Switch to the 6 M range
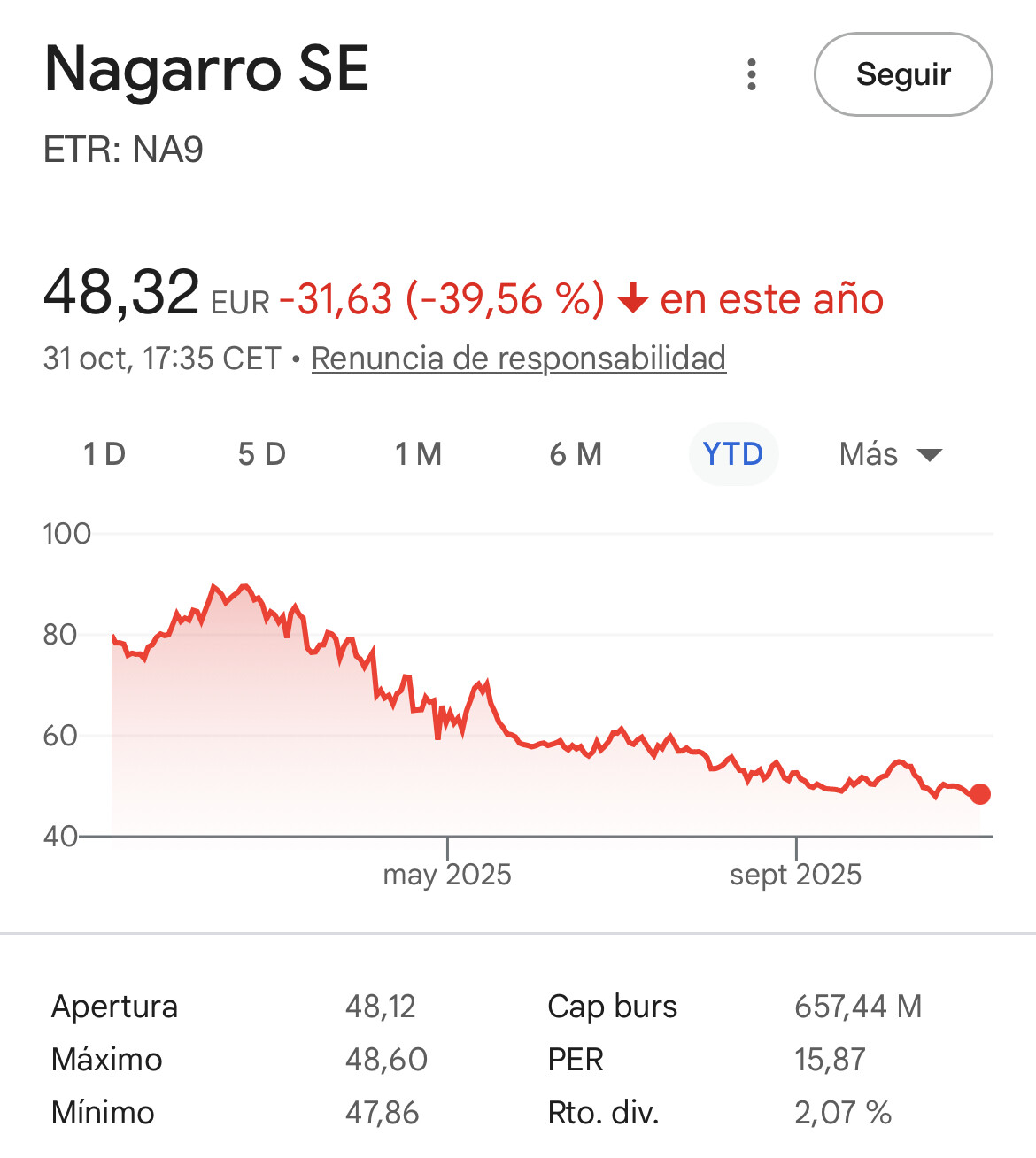 (x=576, y=454)
